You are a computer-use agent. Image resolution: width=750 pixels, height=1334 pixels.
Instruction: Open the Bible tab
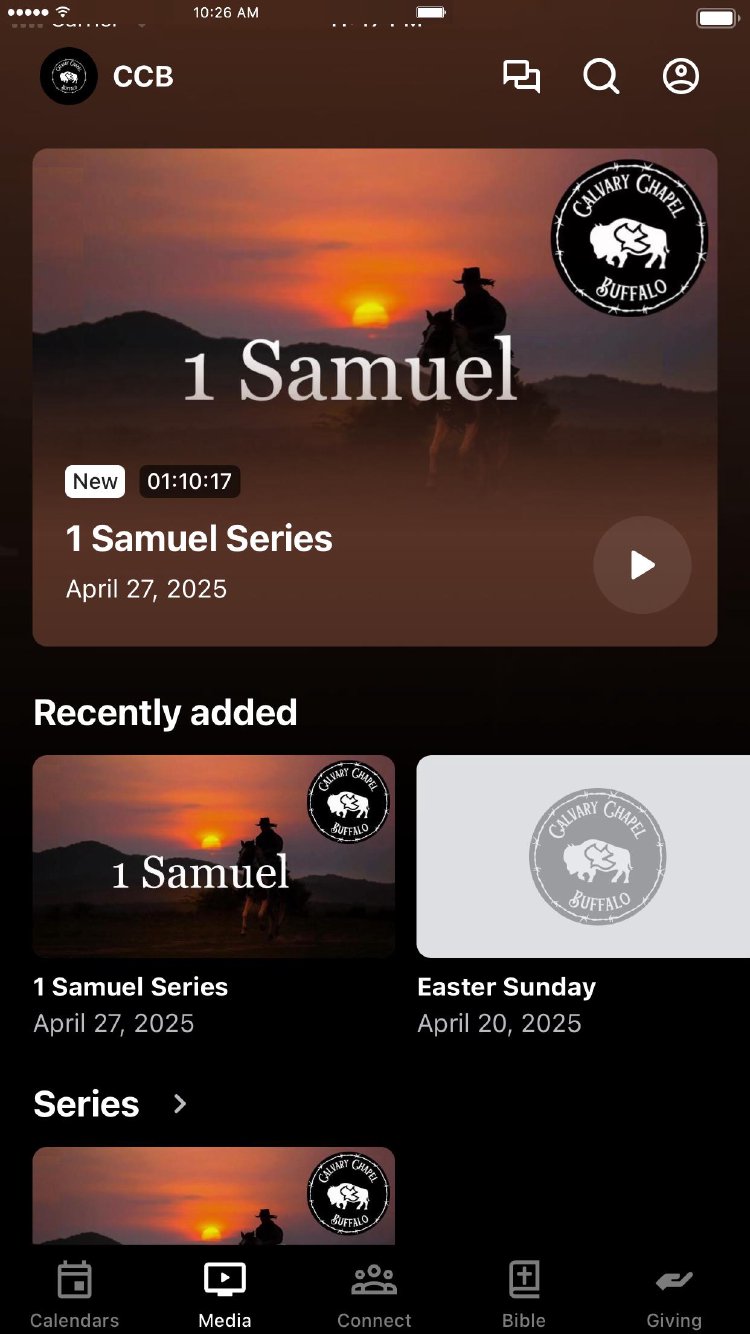click(x=524, y=1294)
